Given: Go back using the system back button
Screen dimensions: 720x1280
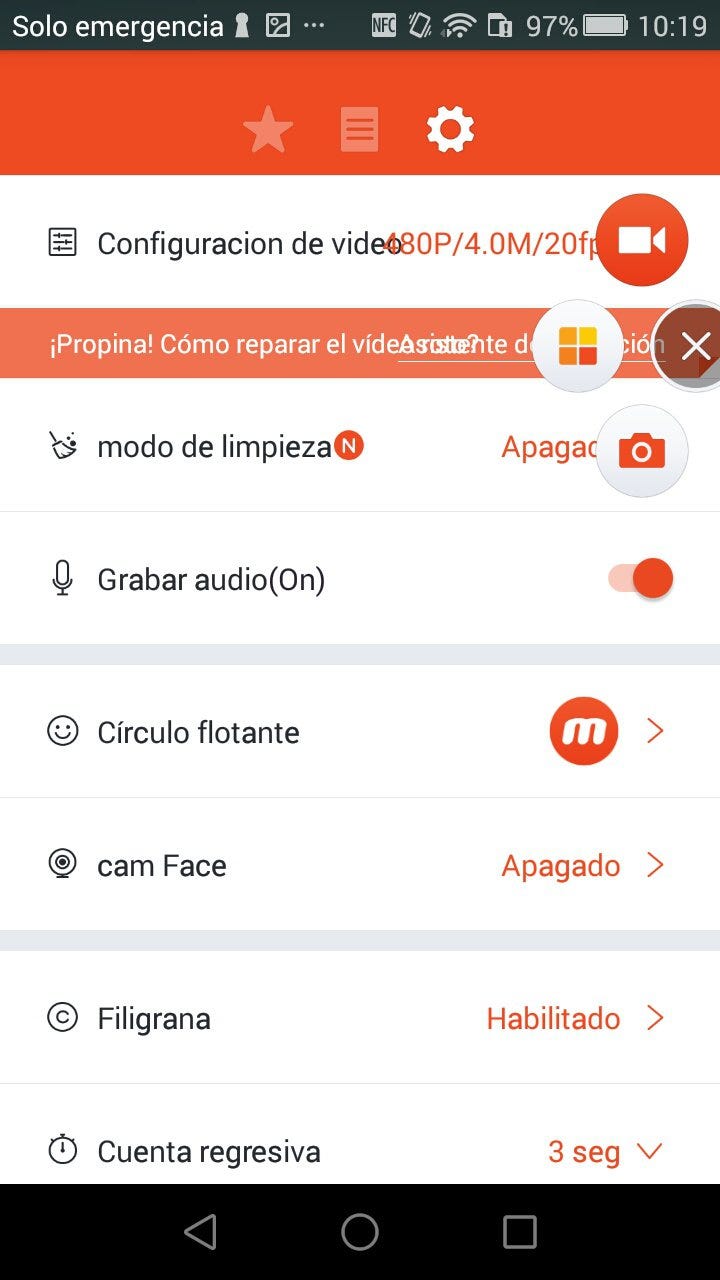Looking at the screenshot, I should pyautogui.click(x=201, y=1232).
